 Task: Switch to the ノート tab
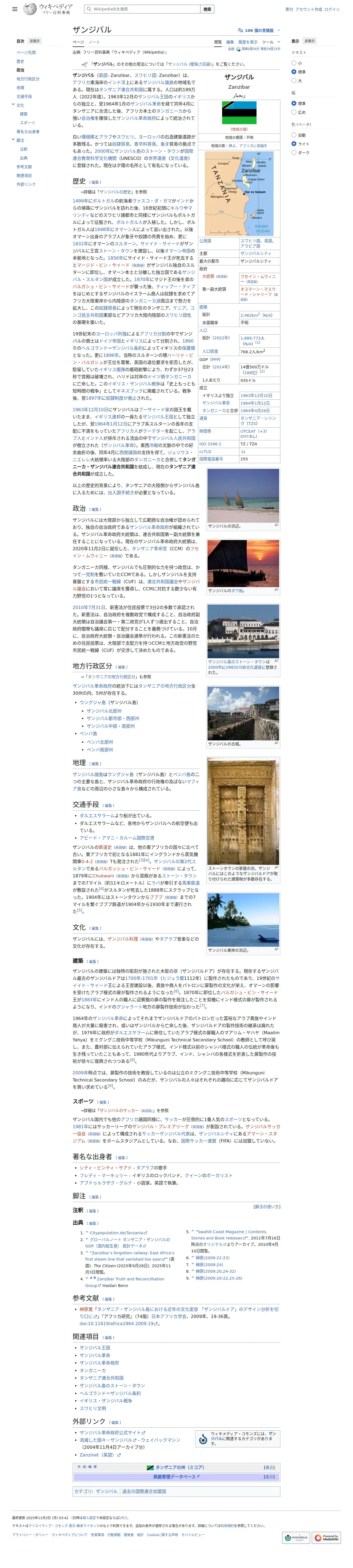pyautogui.click(x=94, y=42)
